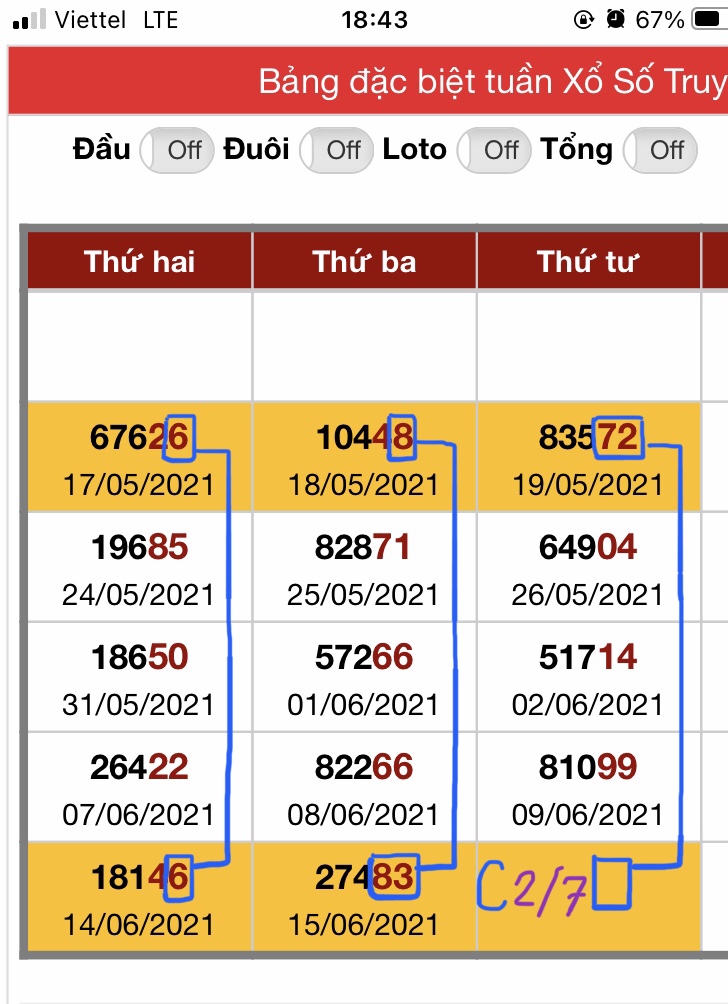The width and height of the screenshot is (728, 1004).
Task: Toggle the Loto switch on
Action: click(x=493, y=150)
